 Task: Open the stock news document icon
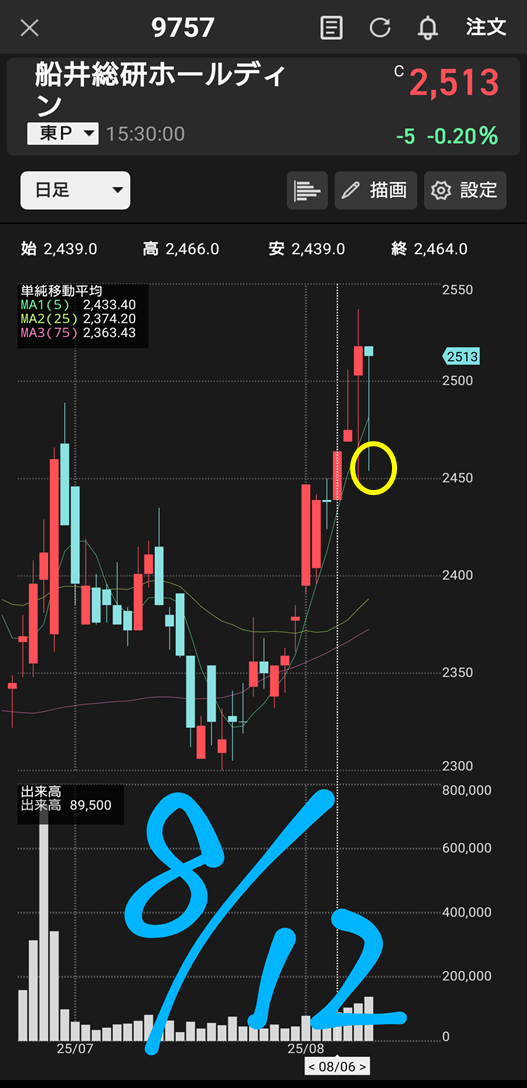(331, 28)
